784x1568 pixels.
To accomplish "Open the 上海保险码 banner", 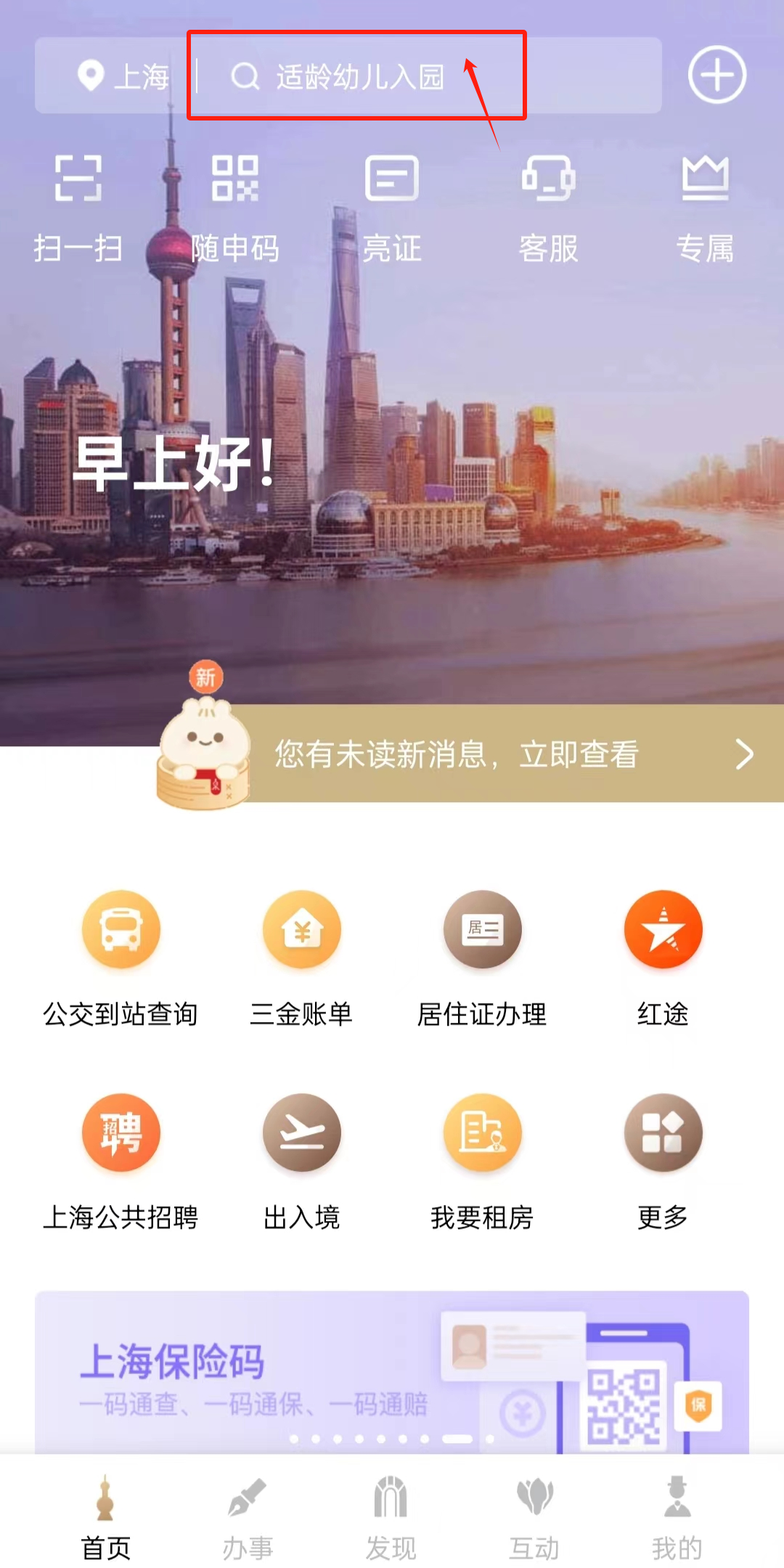I will tap(392, 1372).
